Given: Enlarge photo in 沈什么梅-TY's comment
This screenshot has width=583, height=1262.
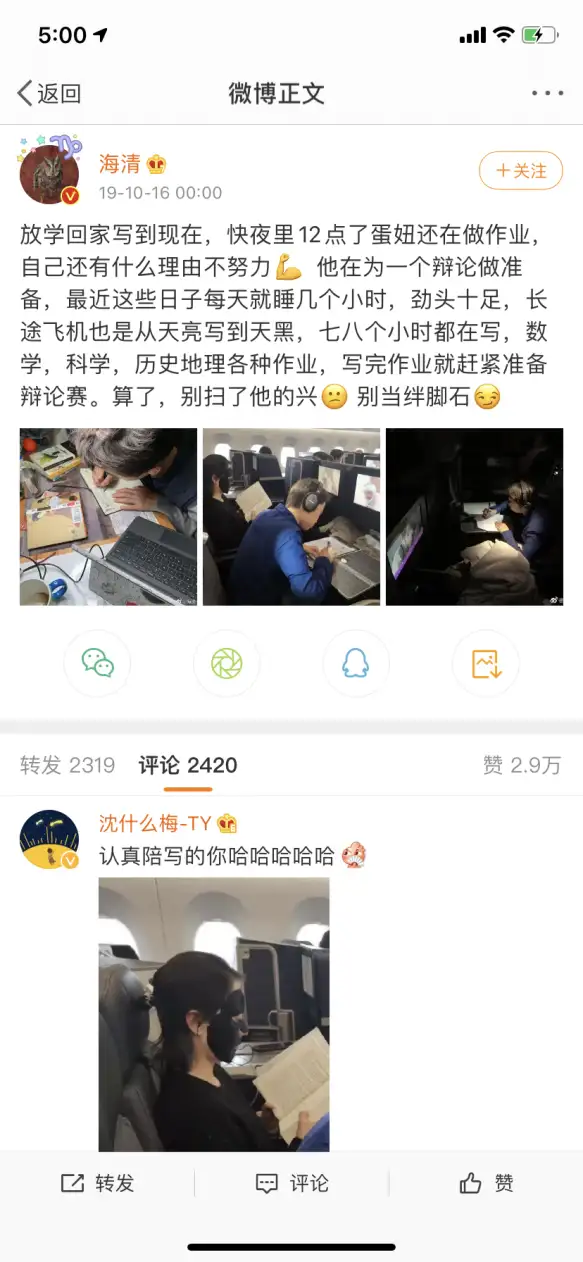Looking at the screenshot, I should click(214, 1014).
